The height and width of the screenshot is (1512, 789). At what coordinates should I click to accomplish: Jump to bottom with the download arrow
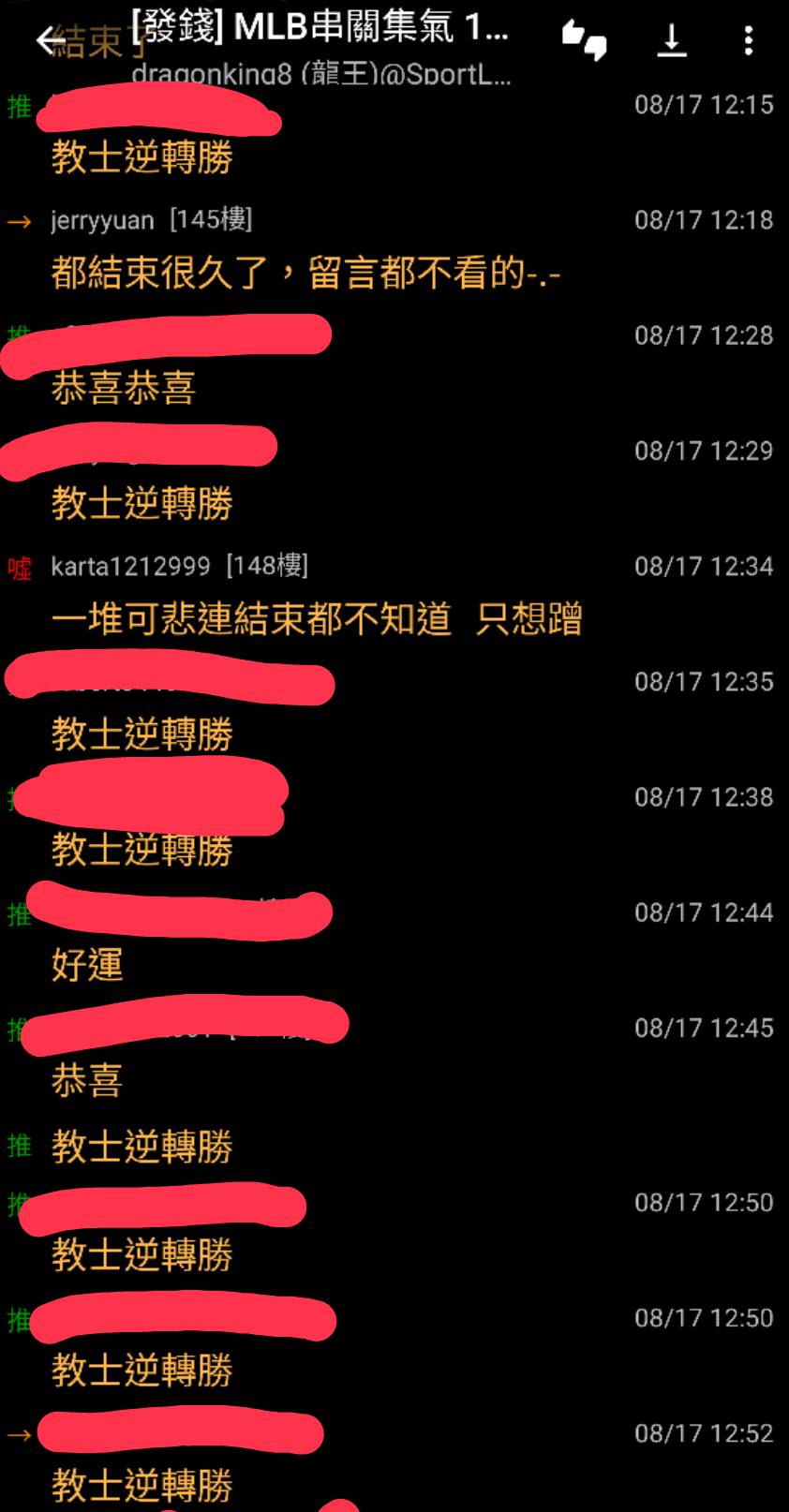(x=671, y=40)
